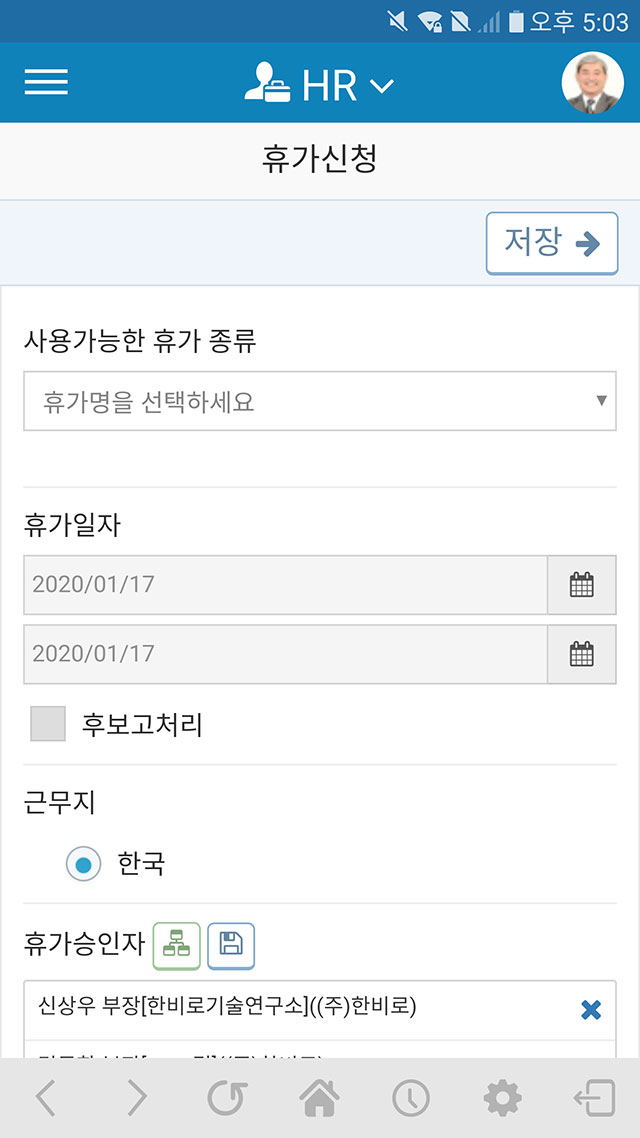Open calendar for the start date
This screenshot has height=1138, width=640.
click(x=581, y=585)
